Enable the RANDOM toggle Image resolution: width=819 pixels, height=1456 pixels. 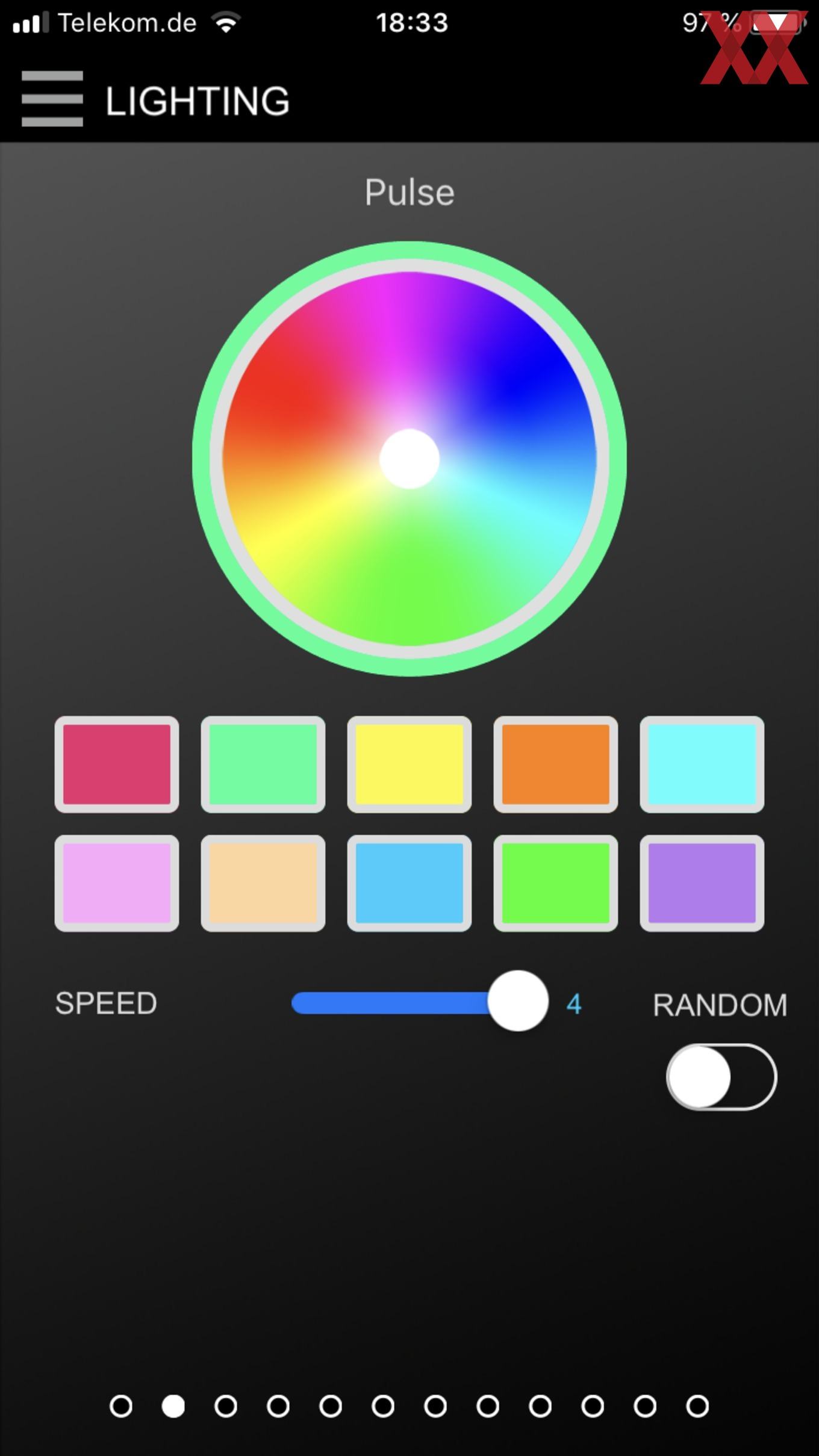pos(721,1077)
